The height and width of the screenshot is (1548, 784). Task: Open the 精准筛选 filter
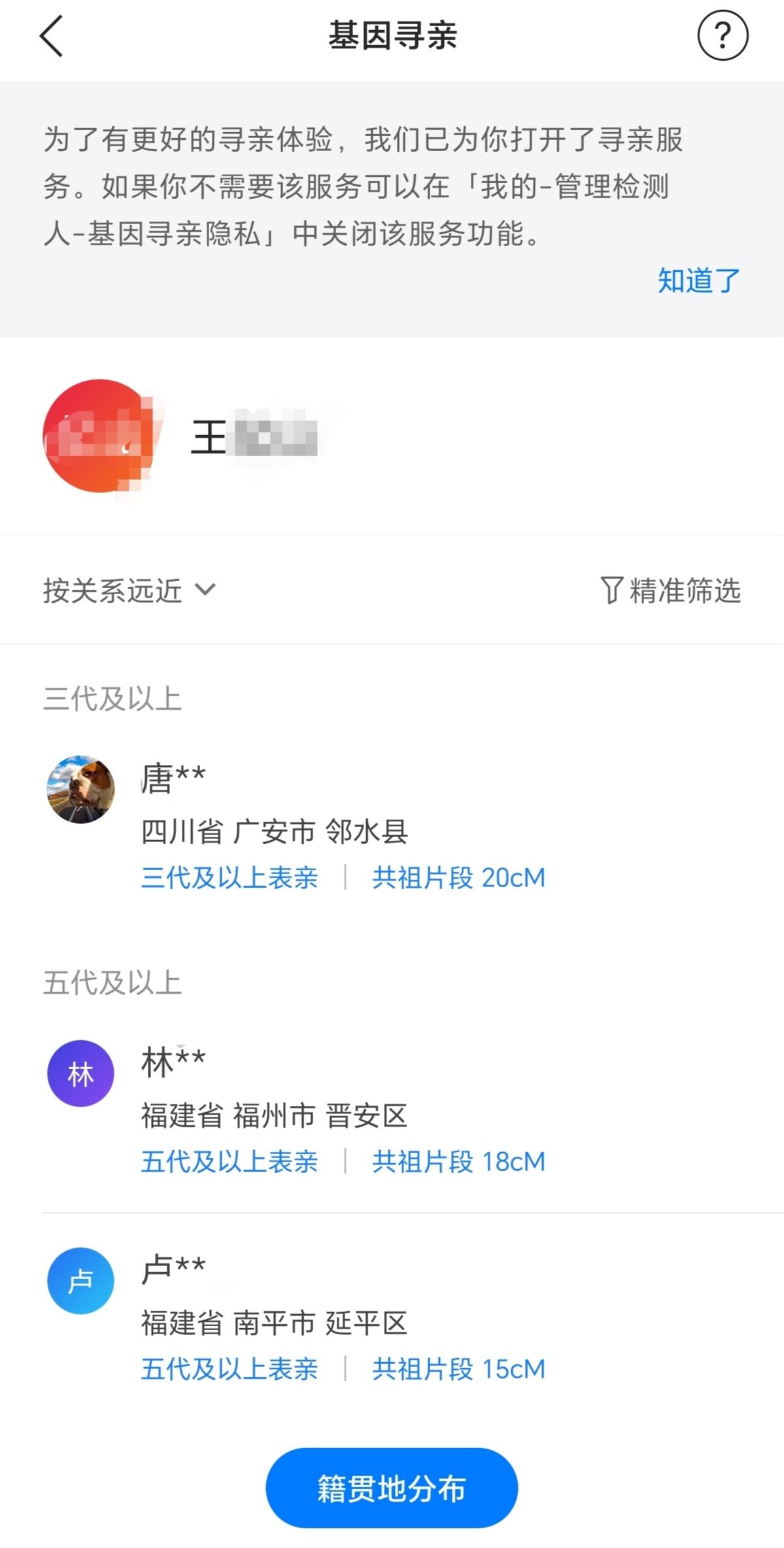671,590
